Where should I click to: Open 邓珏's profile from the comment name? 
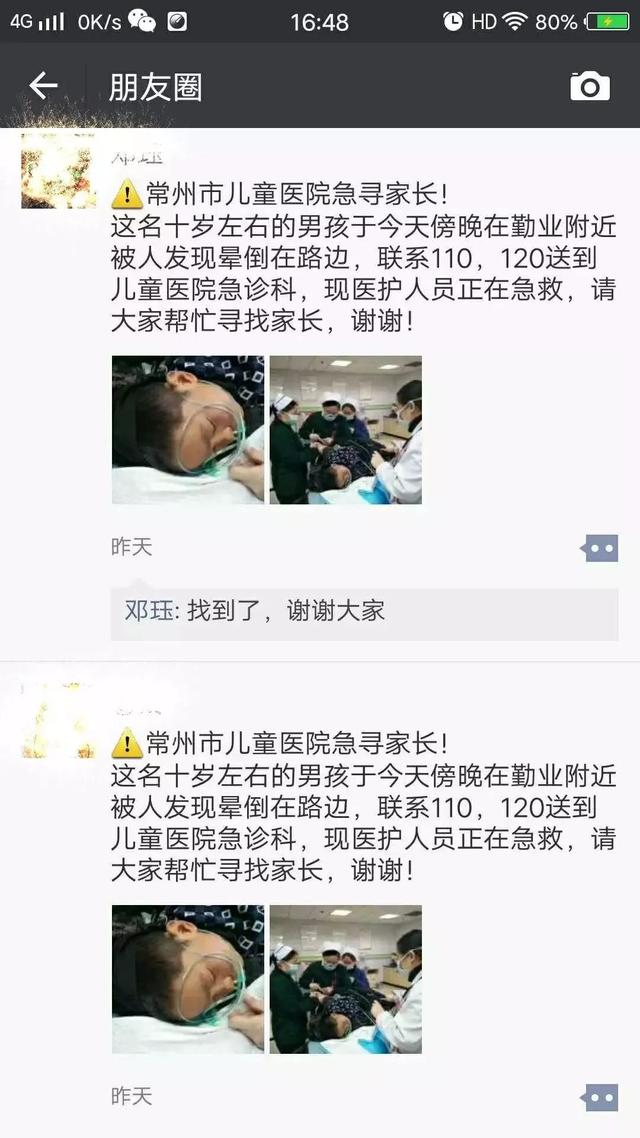pos(148,611)
